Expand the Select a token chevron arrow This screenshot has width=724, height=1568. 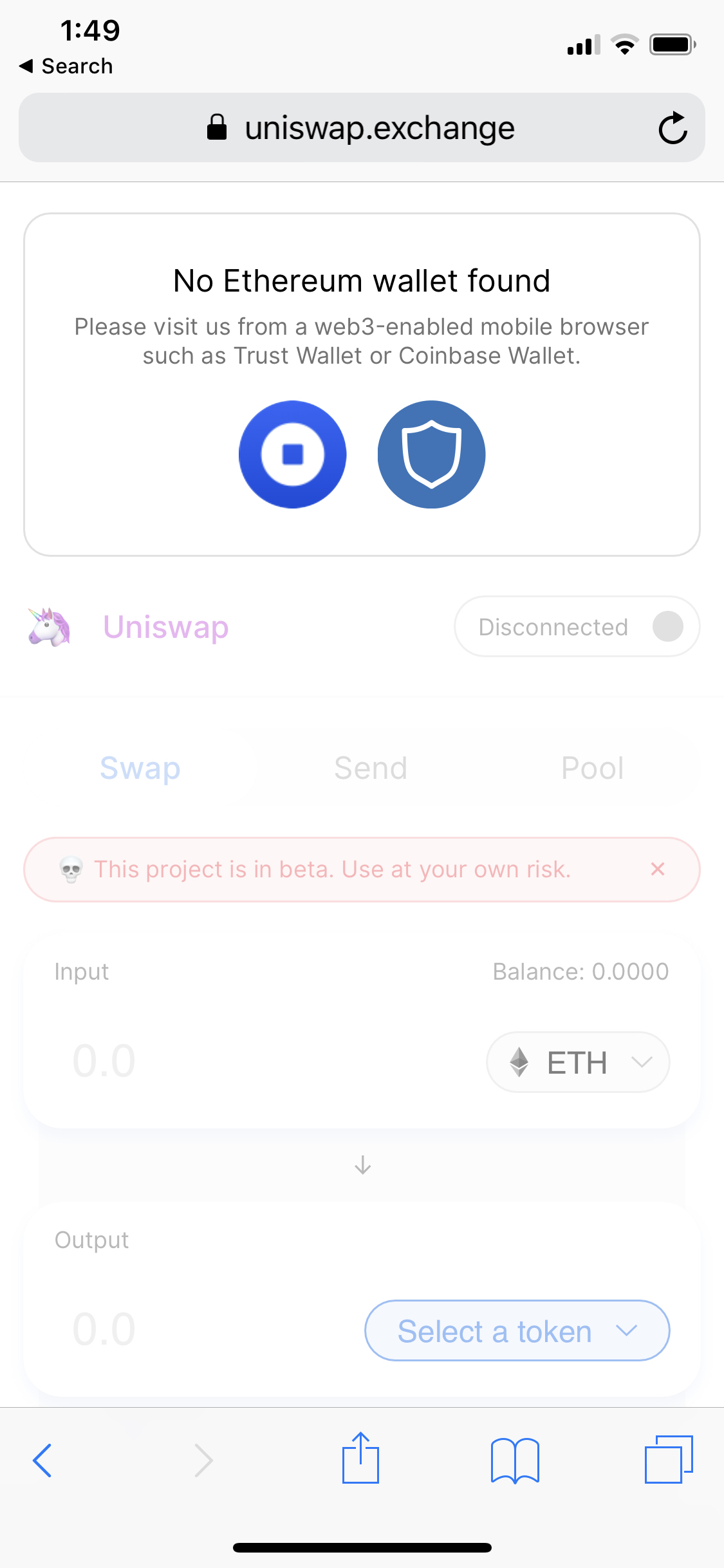(626, 1331)
